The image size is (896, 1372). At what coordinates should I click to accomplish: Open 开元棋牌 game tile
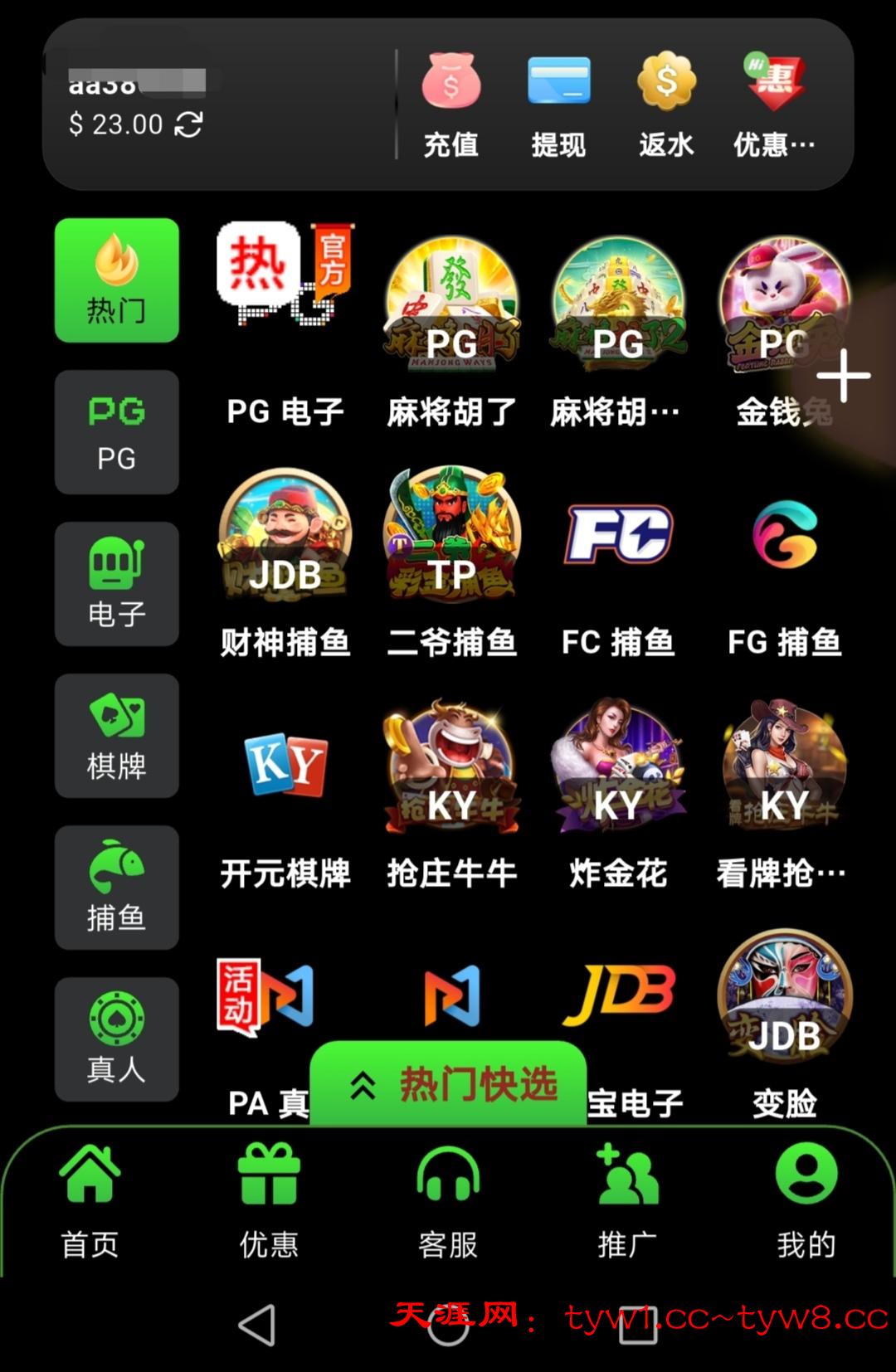[285, 793]
